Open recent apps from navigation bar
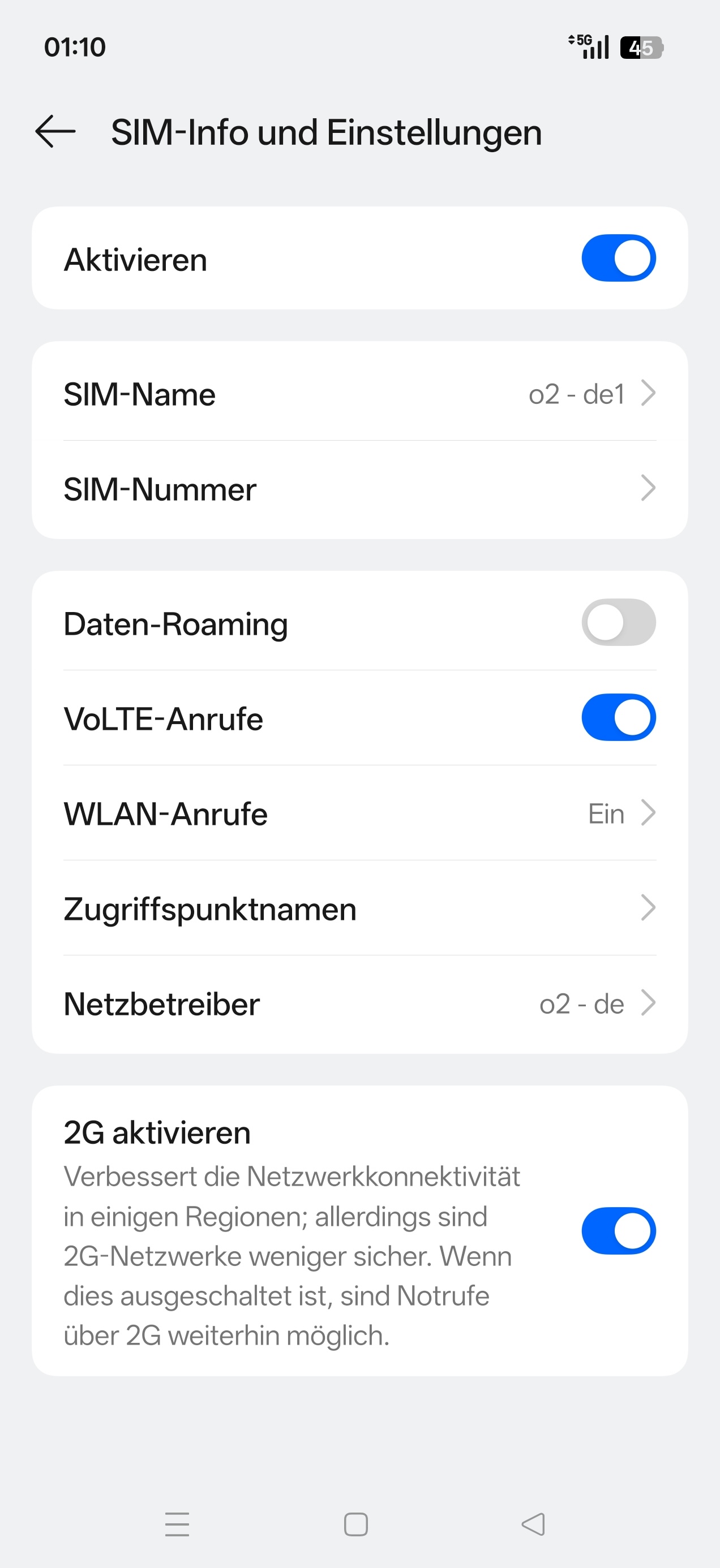This screenshot has height=1568, width=720. coord(177,1524)
